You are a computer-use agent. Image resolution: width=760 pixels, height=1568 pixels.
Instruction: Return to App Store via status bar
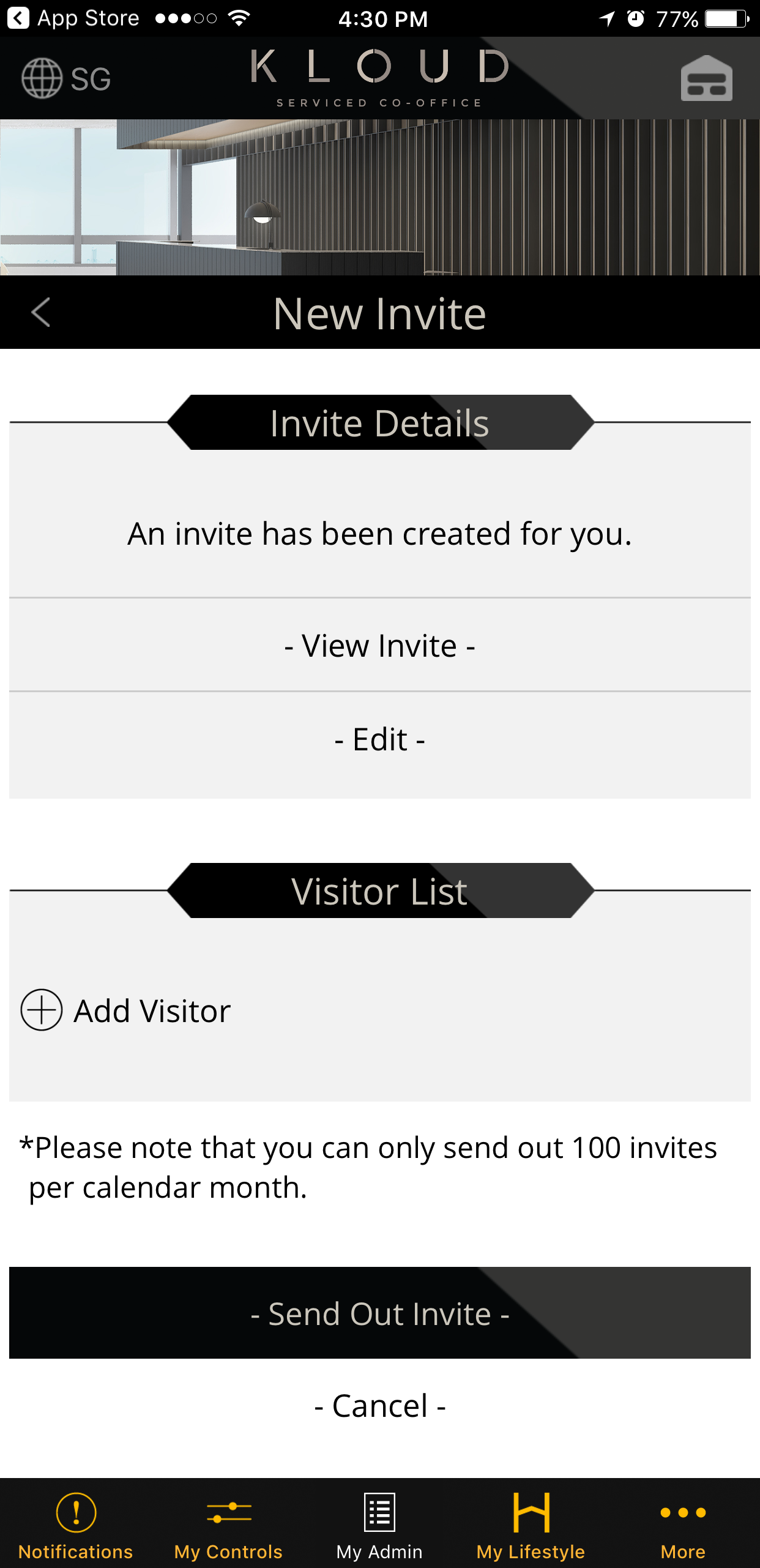tap(73, 18)
